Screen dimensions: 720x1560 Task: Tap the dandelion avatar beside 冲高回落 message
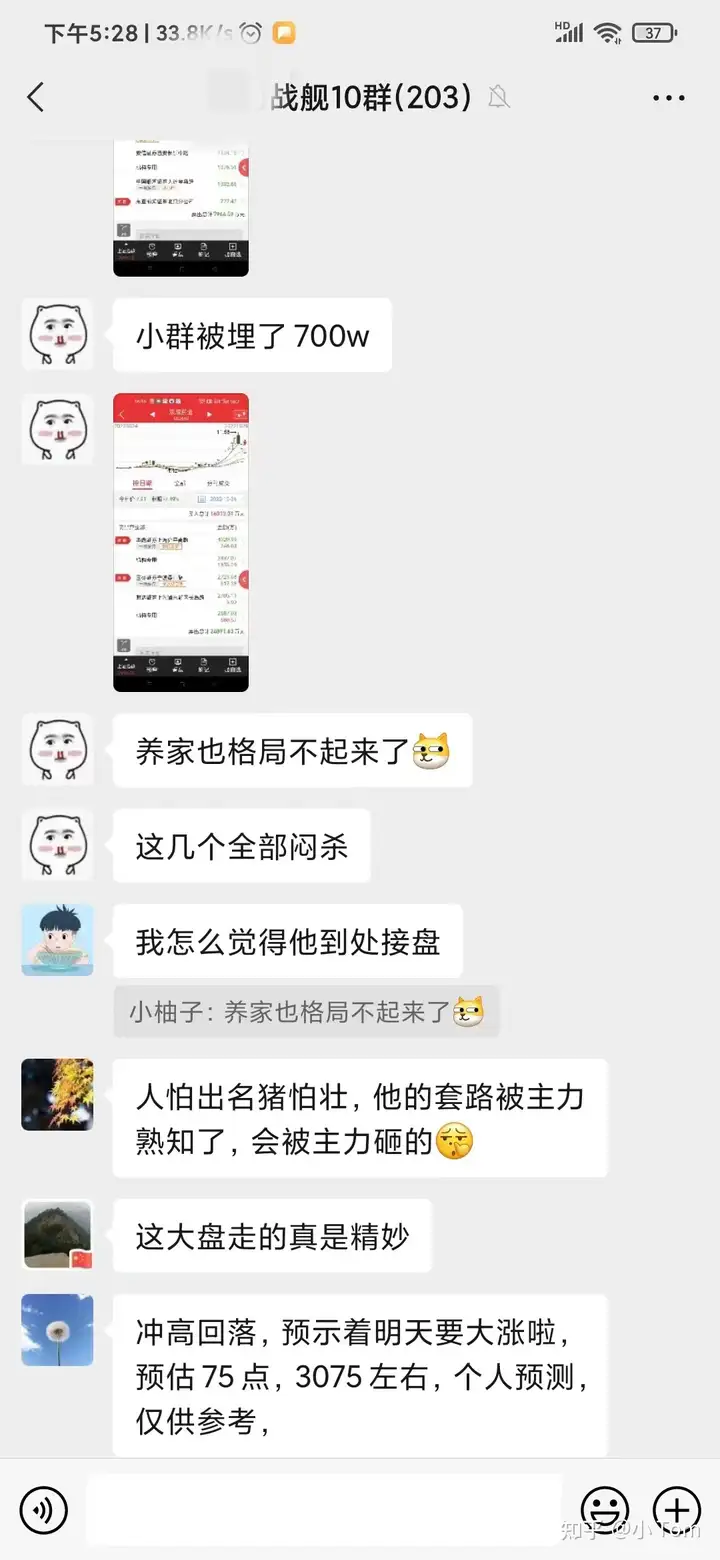pyautogui.click(x=57, y=1330)
